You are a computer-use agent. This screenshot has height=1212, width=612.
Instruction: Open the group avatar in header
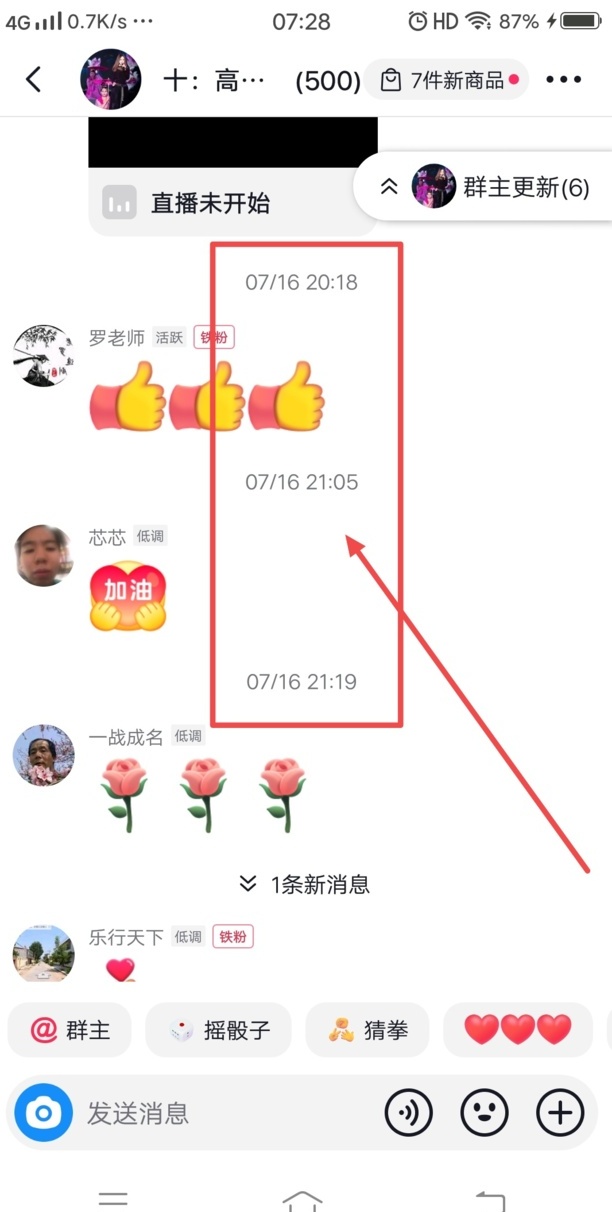coord(110,80)
